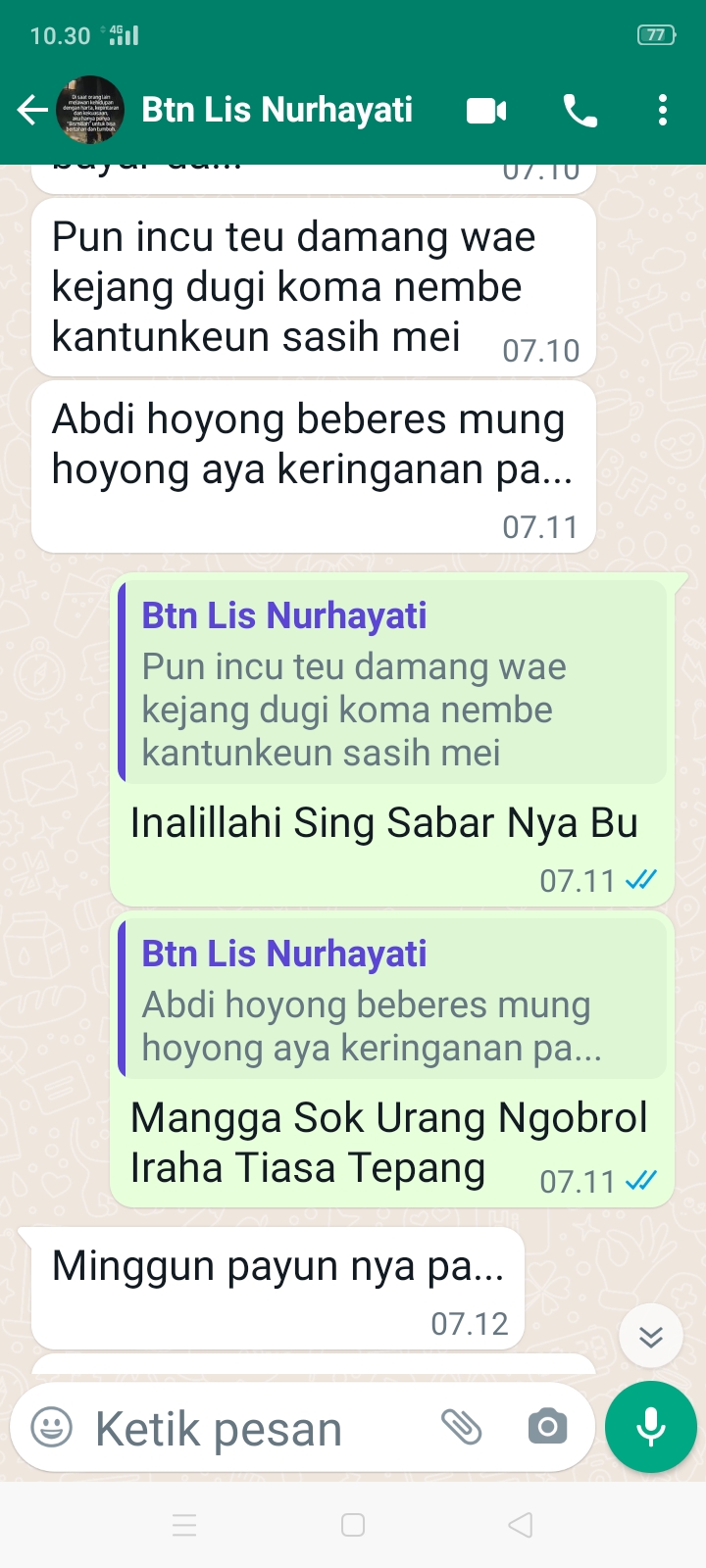Tap the system home button
Screen dimensions: 706x1568
[353, 1525]
